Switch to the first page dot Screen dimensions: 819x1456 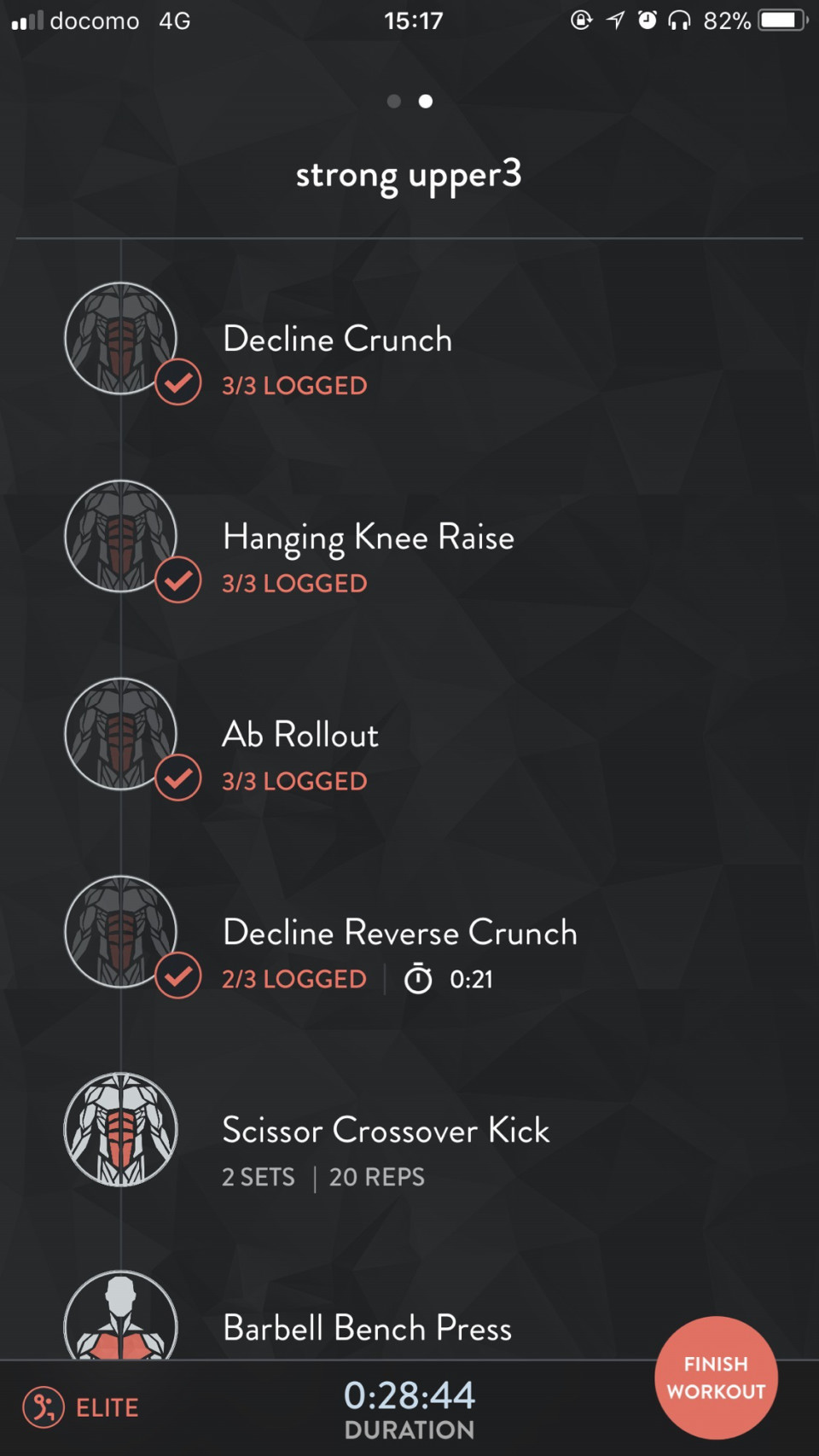[394, 102]
